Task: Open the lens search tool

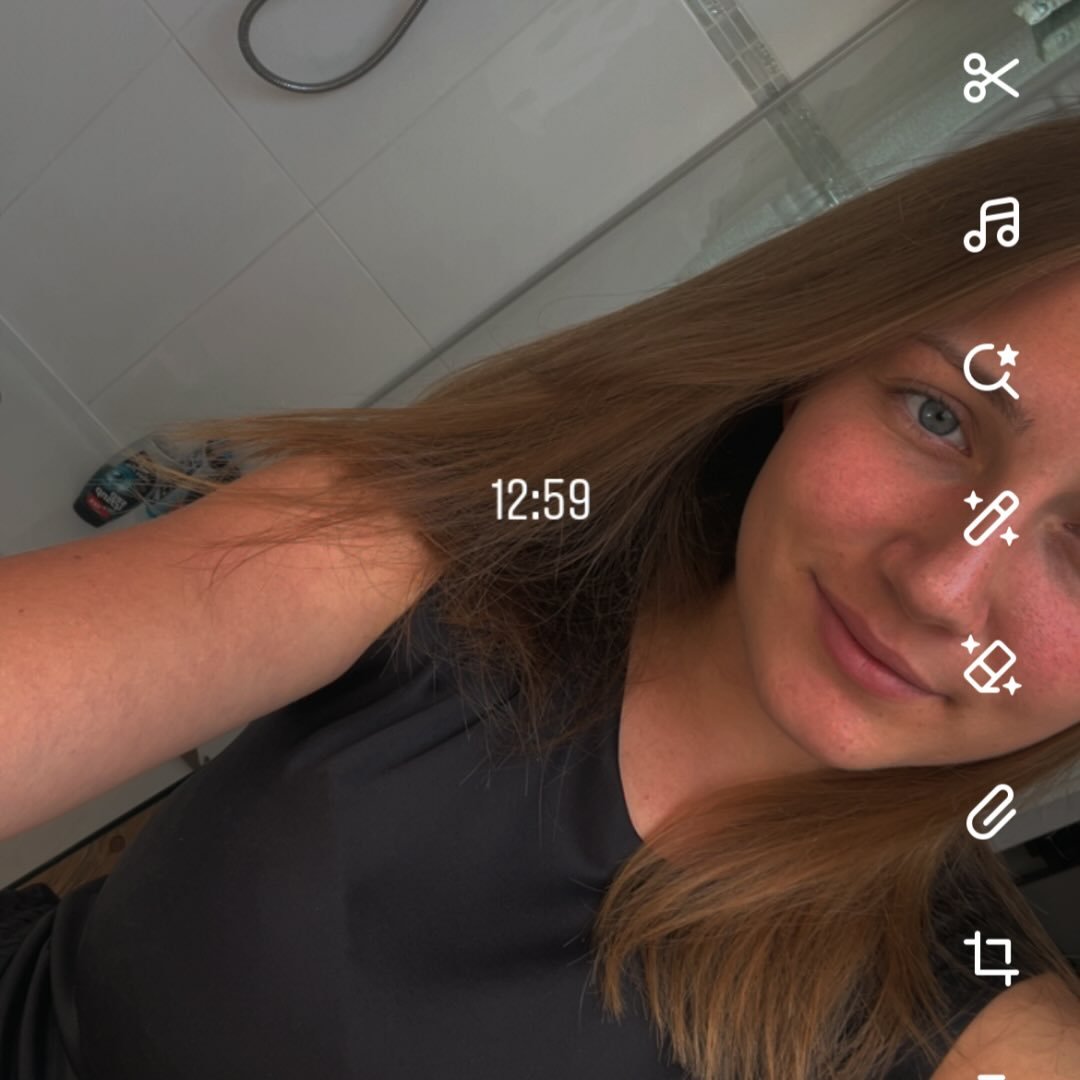Action: [x=991, y=371]
